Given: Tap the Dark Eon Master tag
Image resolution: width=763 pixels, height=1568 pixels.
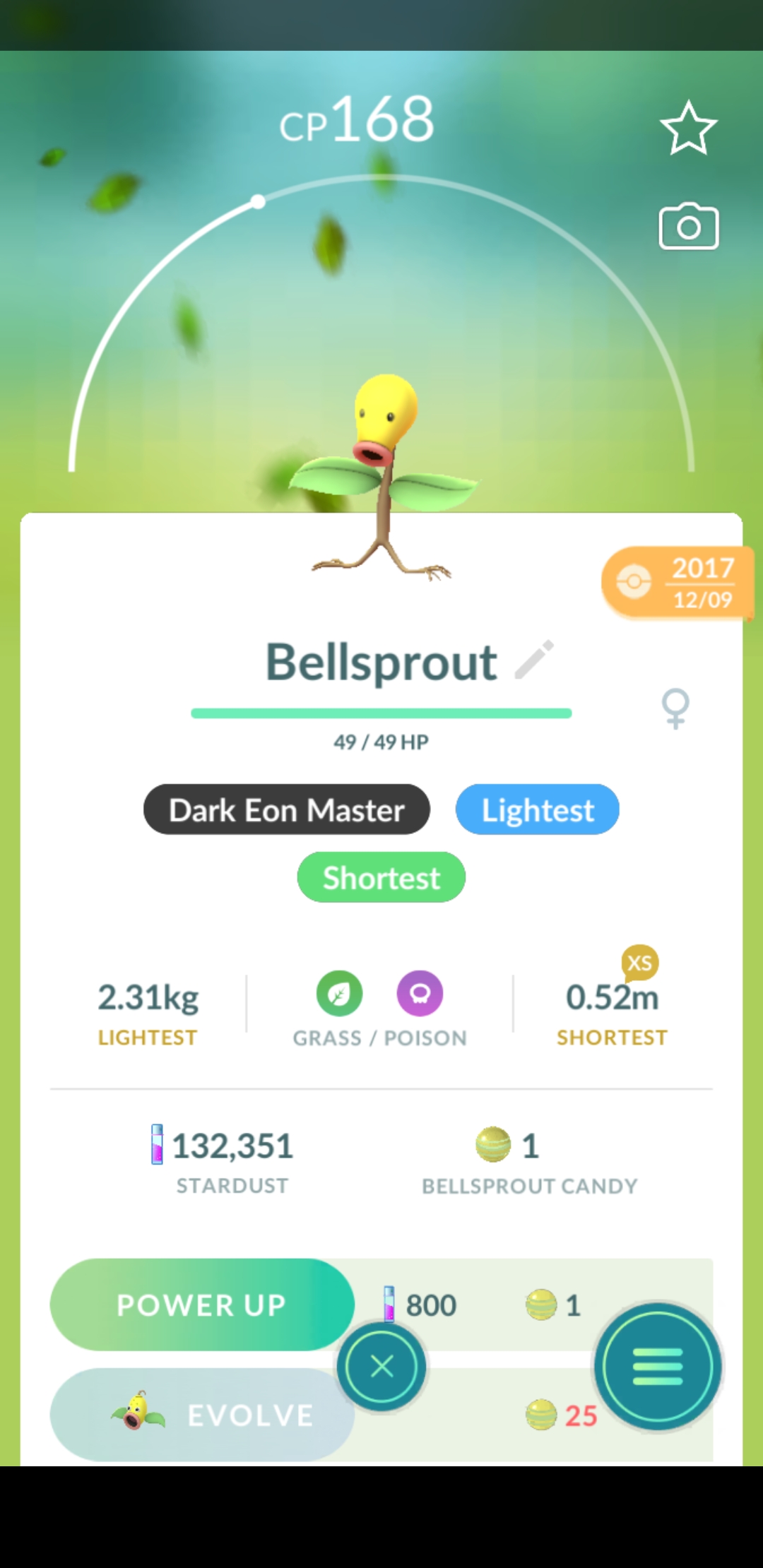Looking at the screenshot, I should [x=287, y=809].
